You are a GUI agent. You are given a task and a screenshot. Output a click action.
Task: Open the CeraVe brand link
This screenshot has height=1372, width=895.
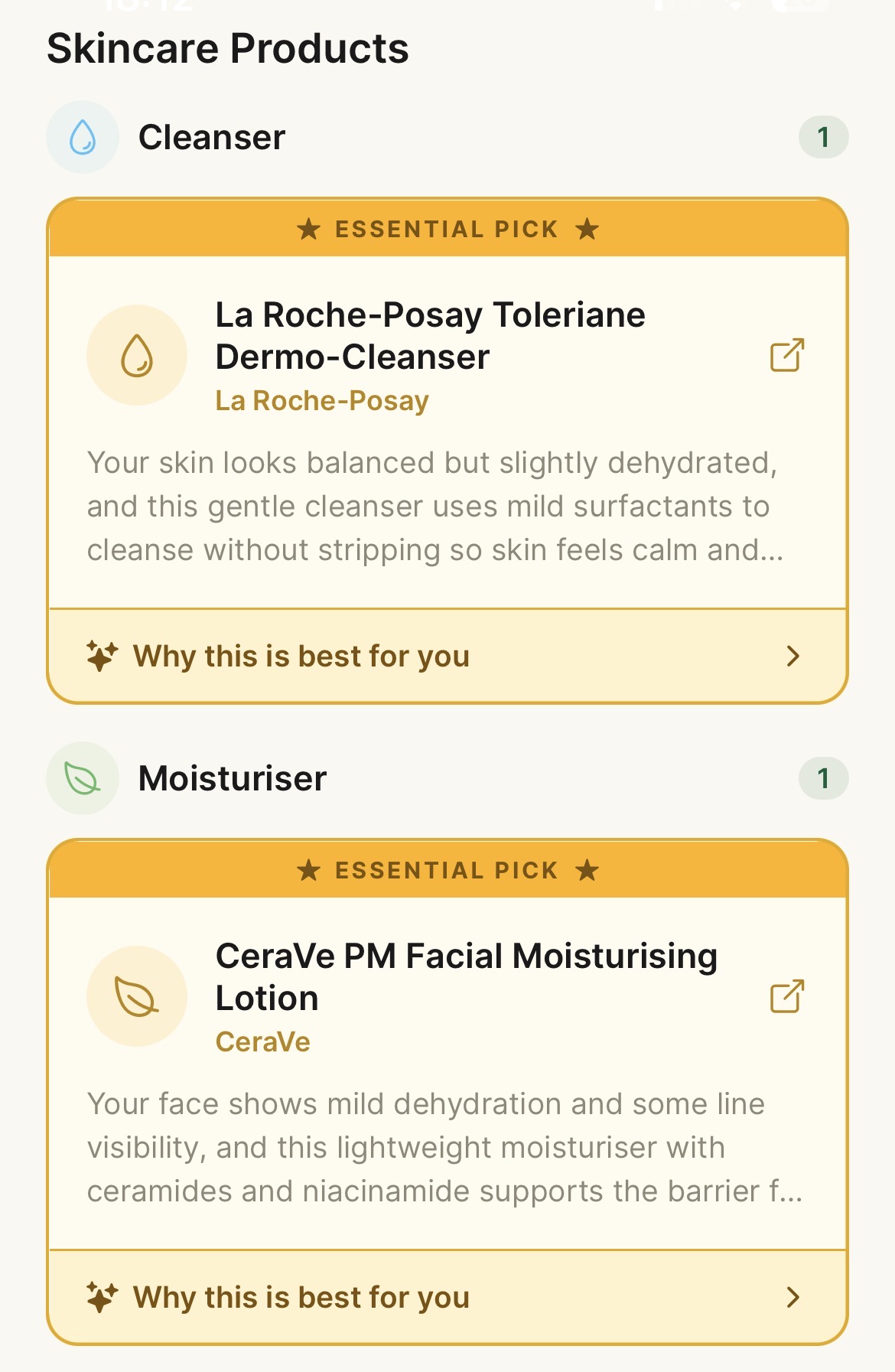point(262,1041)
